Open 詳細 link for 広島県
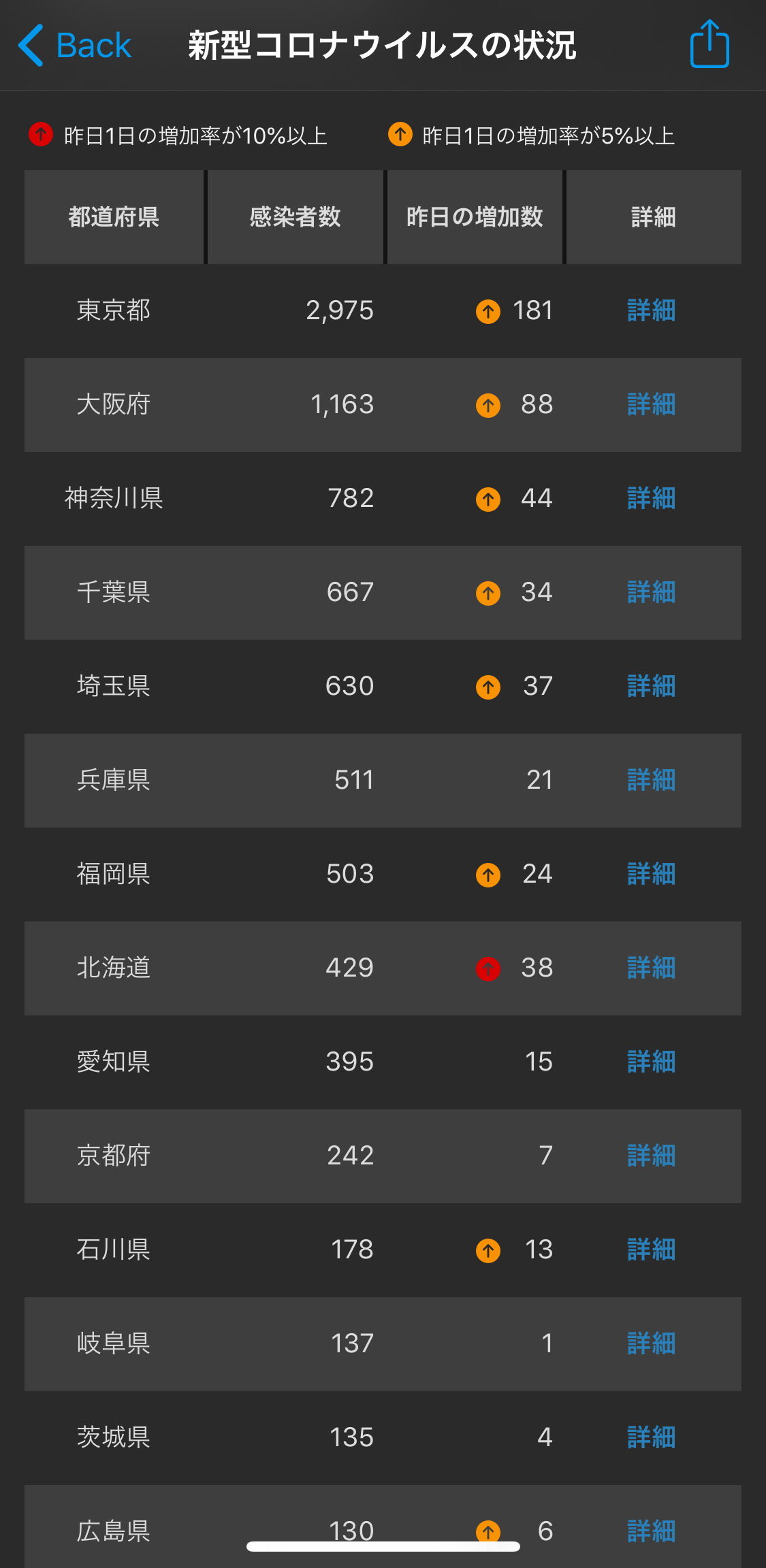This screenshot has width=766, height=1568. coord(652,1532)
